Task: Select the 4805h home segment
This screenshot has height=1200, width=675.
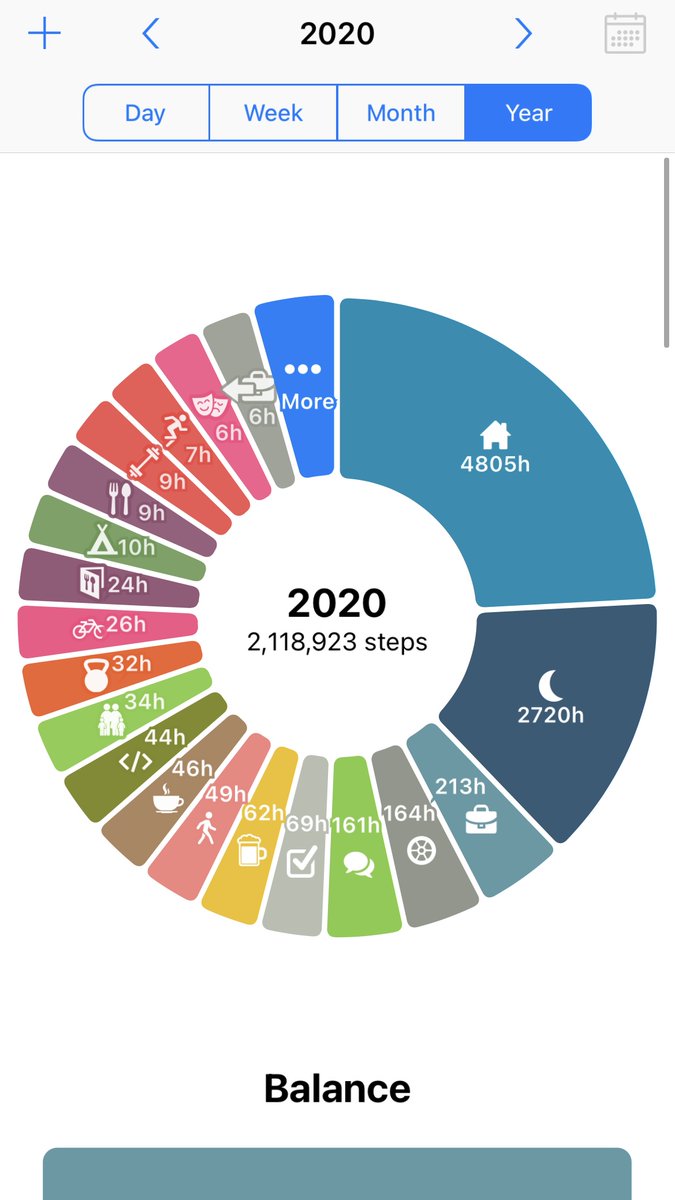Action: [495, 450]
